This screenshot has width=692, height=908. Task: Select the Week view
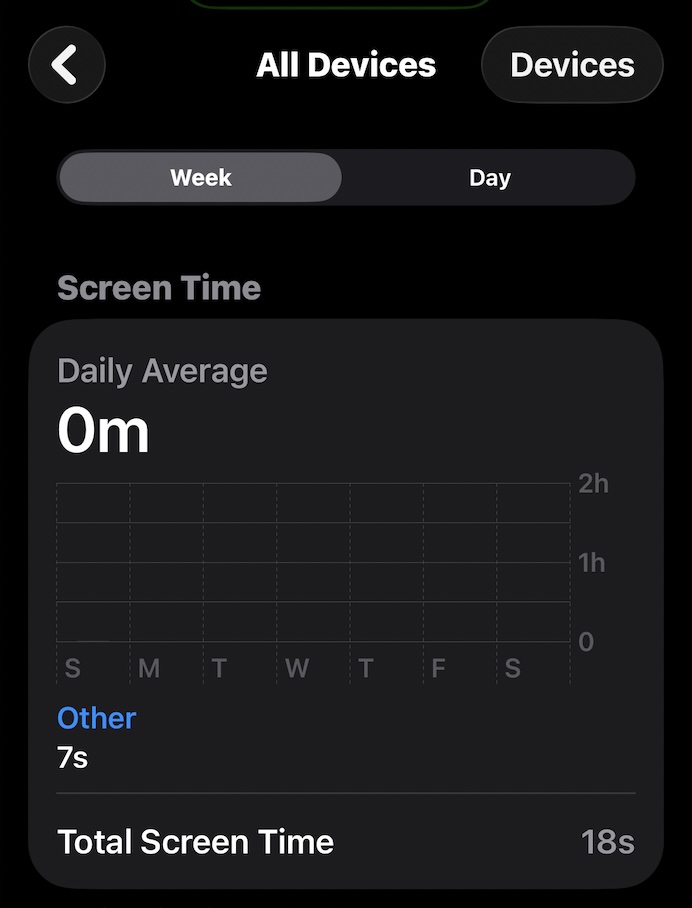pyautogui.click(x=200, y=178)
